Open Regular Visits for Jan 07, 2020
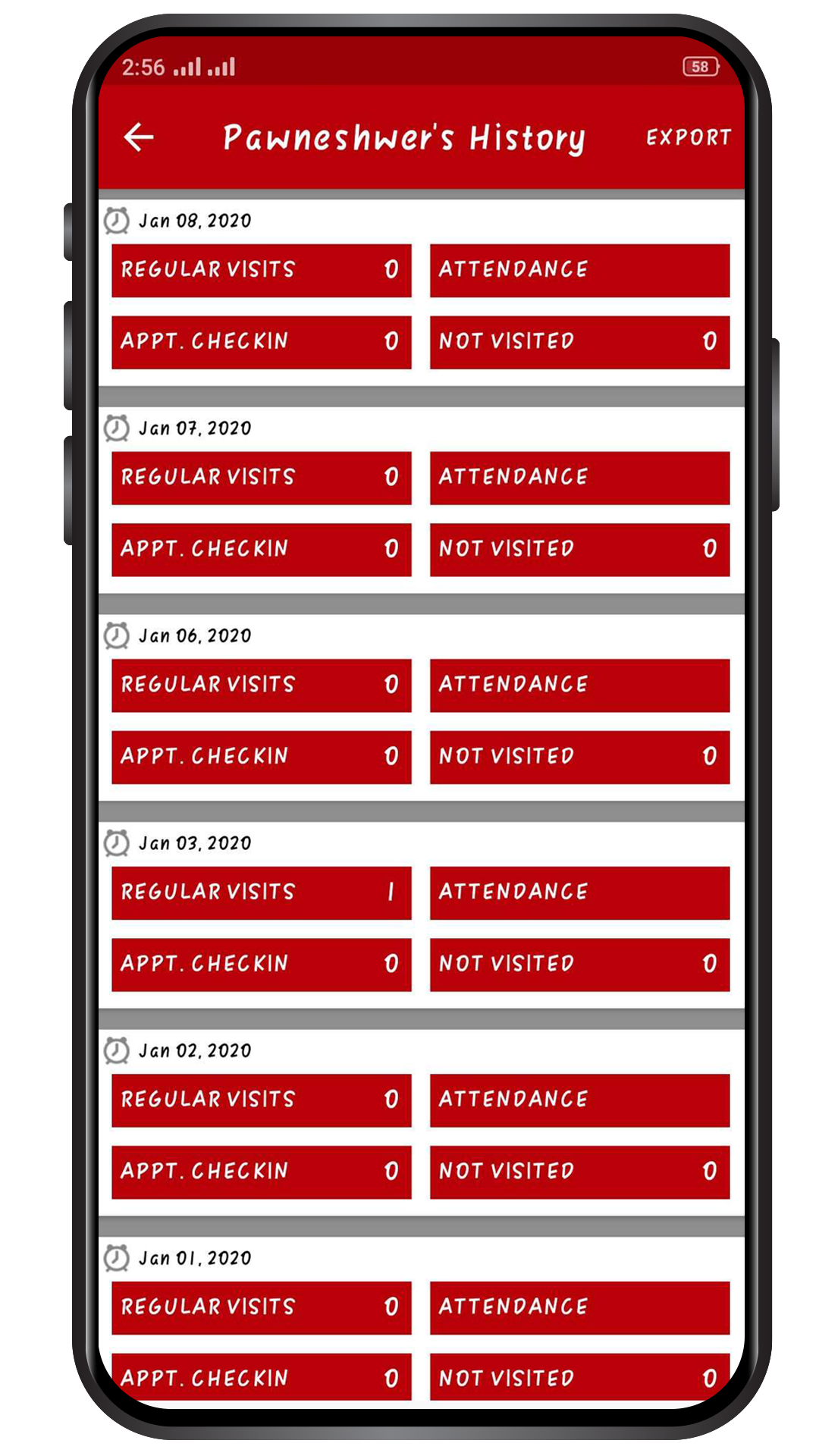 click(261, 478)
